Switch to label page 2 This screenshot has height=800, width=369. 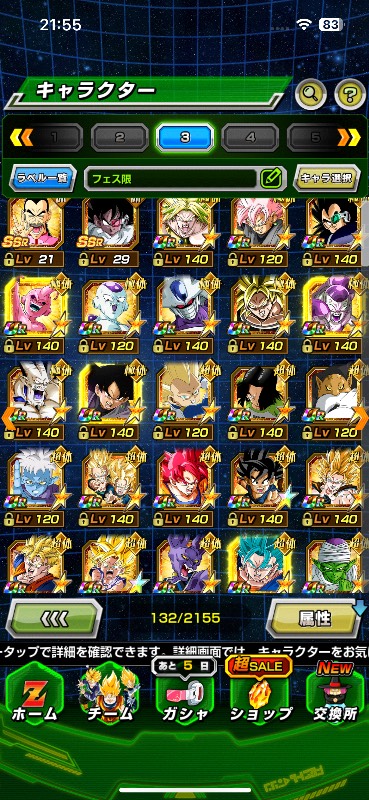point(119,137)
